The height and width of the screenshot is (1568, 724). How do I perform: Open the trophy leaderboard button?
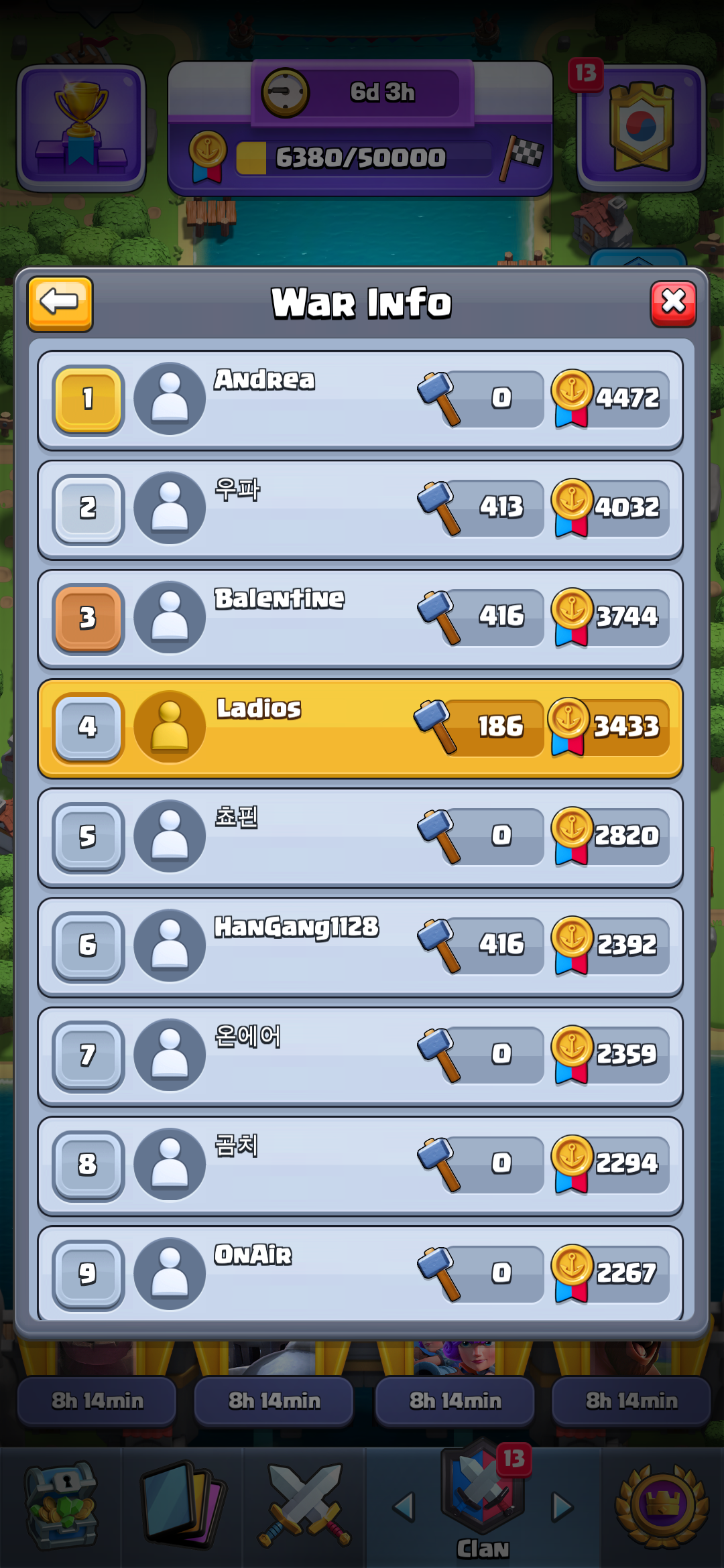coord(81,128)
